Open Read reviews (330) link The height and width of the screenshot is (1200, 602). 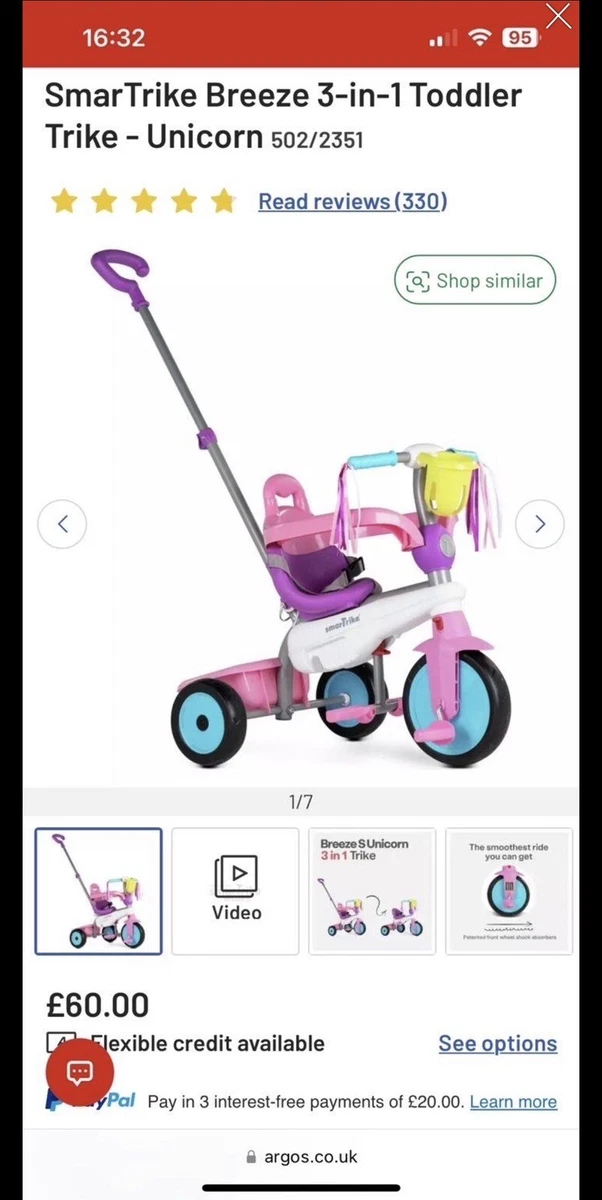pos(352,201)
